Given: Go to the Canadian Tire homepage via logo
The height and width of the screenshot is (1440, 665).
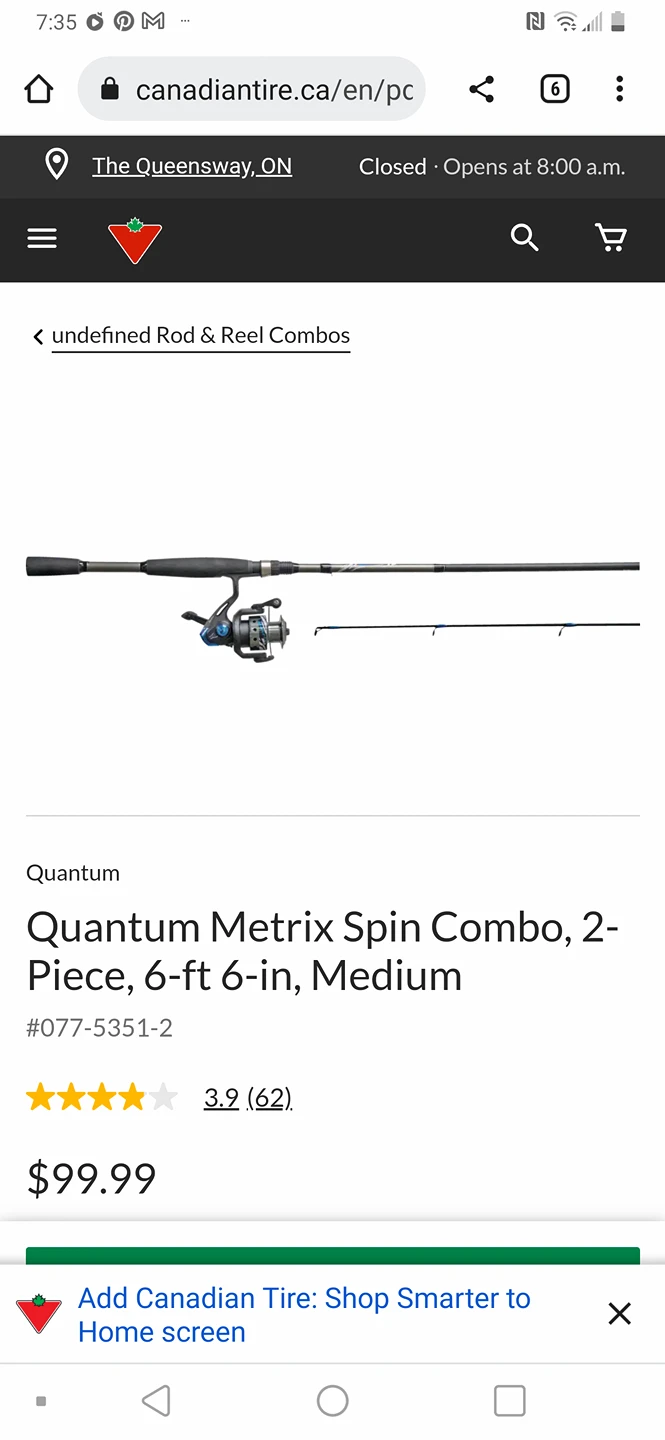Looking at the screenshot, I should coord(135,240).
